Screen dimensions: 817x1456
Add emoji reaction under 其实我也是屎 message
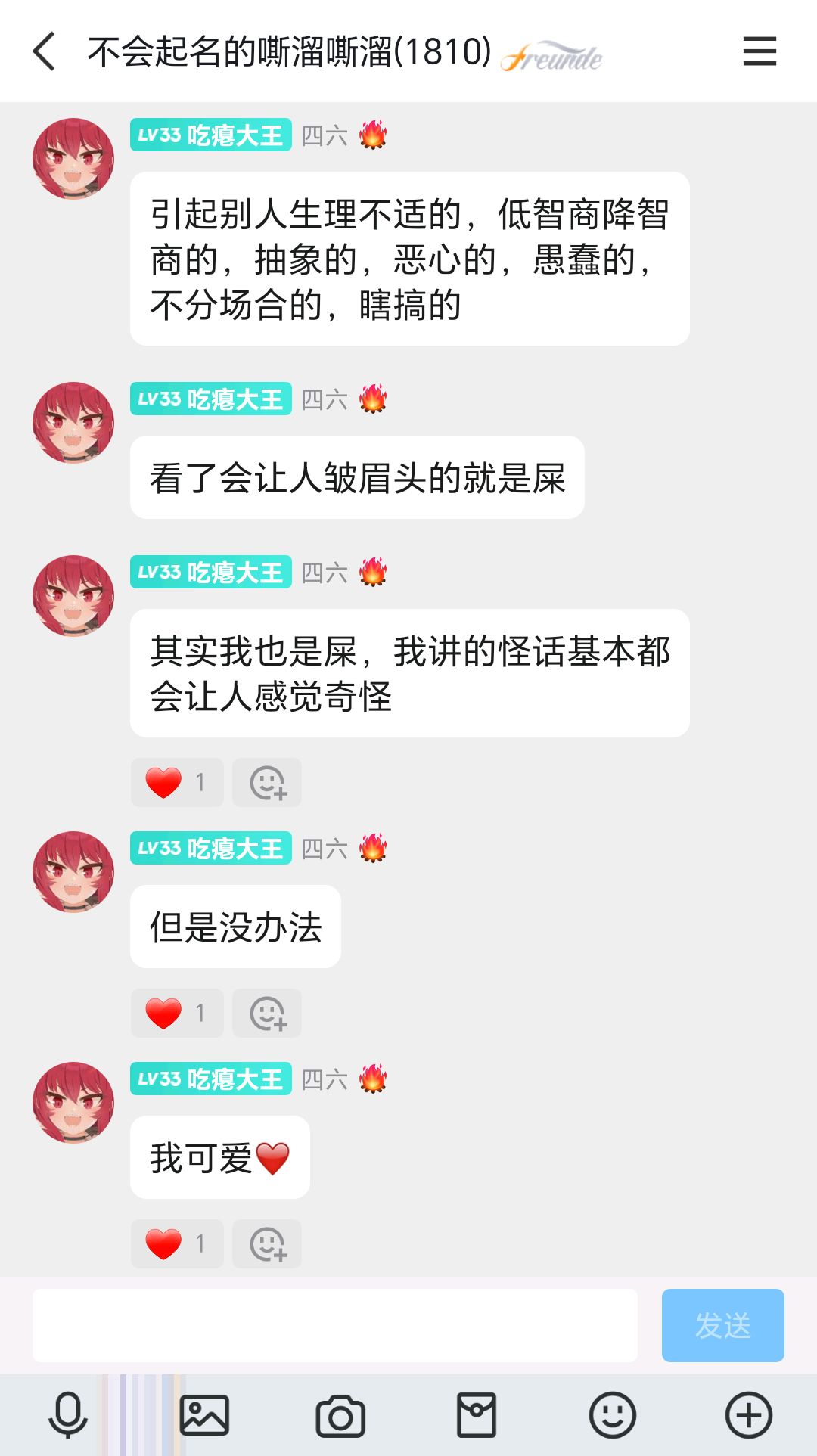267,782
